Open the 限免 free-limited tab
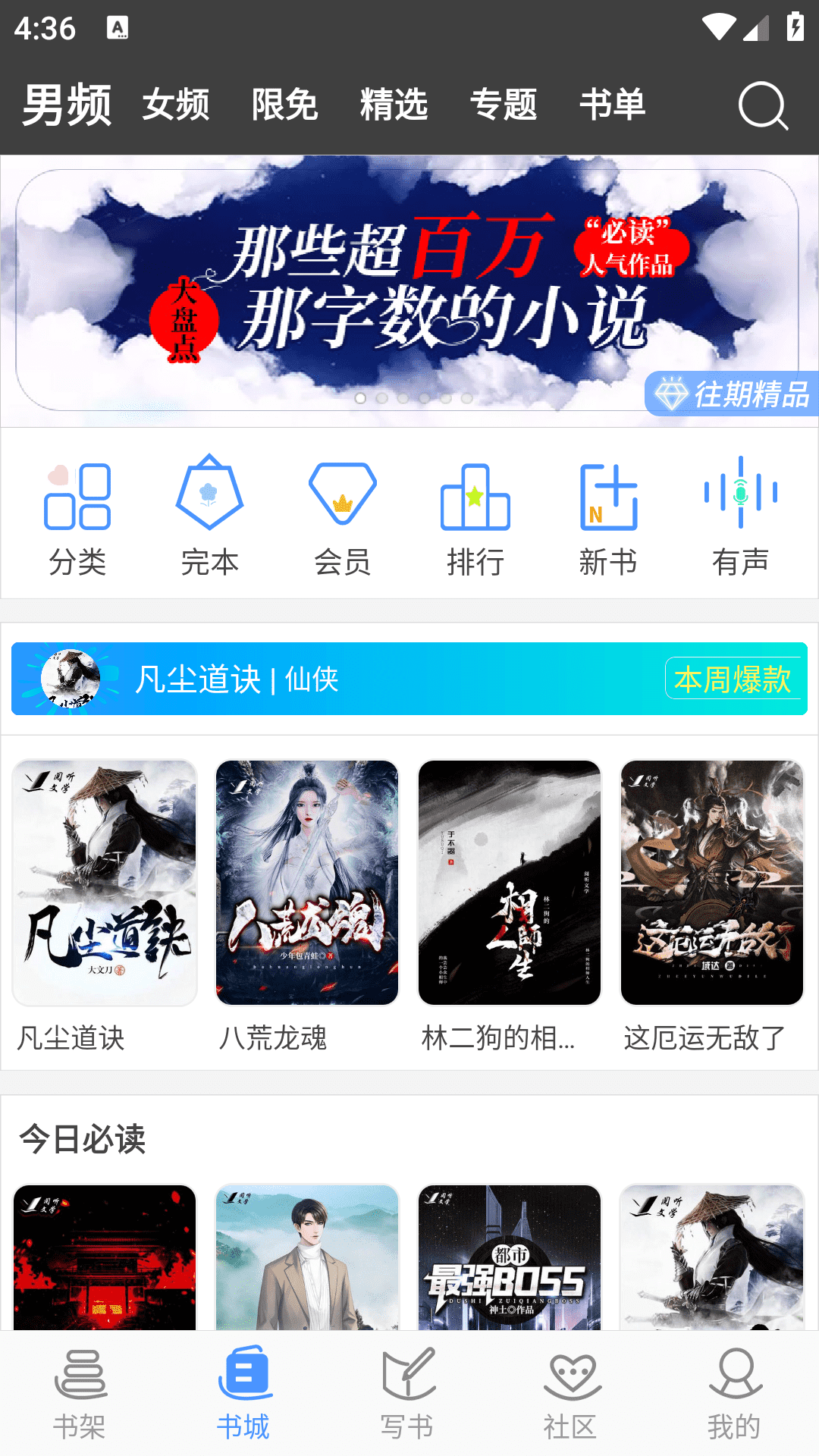This screenshot has height=1456, width=819. (286, 105)
